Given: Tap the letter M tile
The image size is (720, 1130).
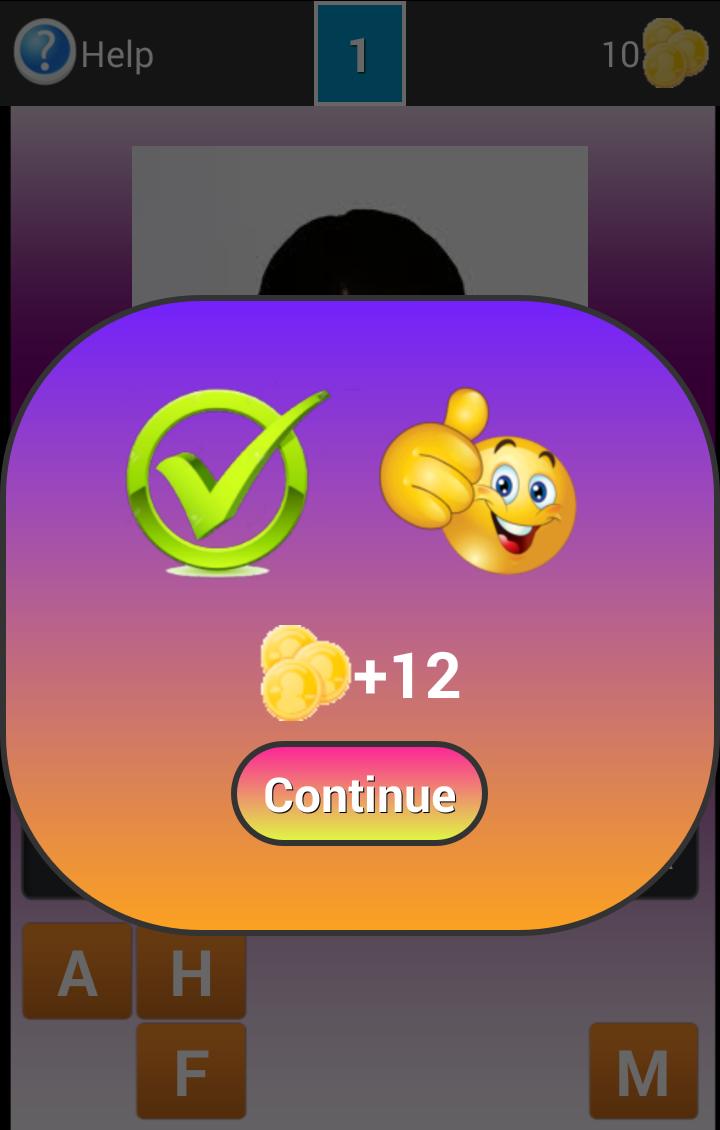Looking at the screenshot, I should coord(643,1071).
